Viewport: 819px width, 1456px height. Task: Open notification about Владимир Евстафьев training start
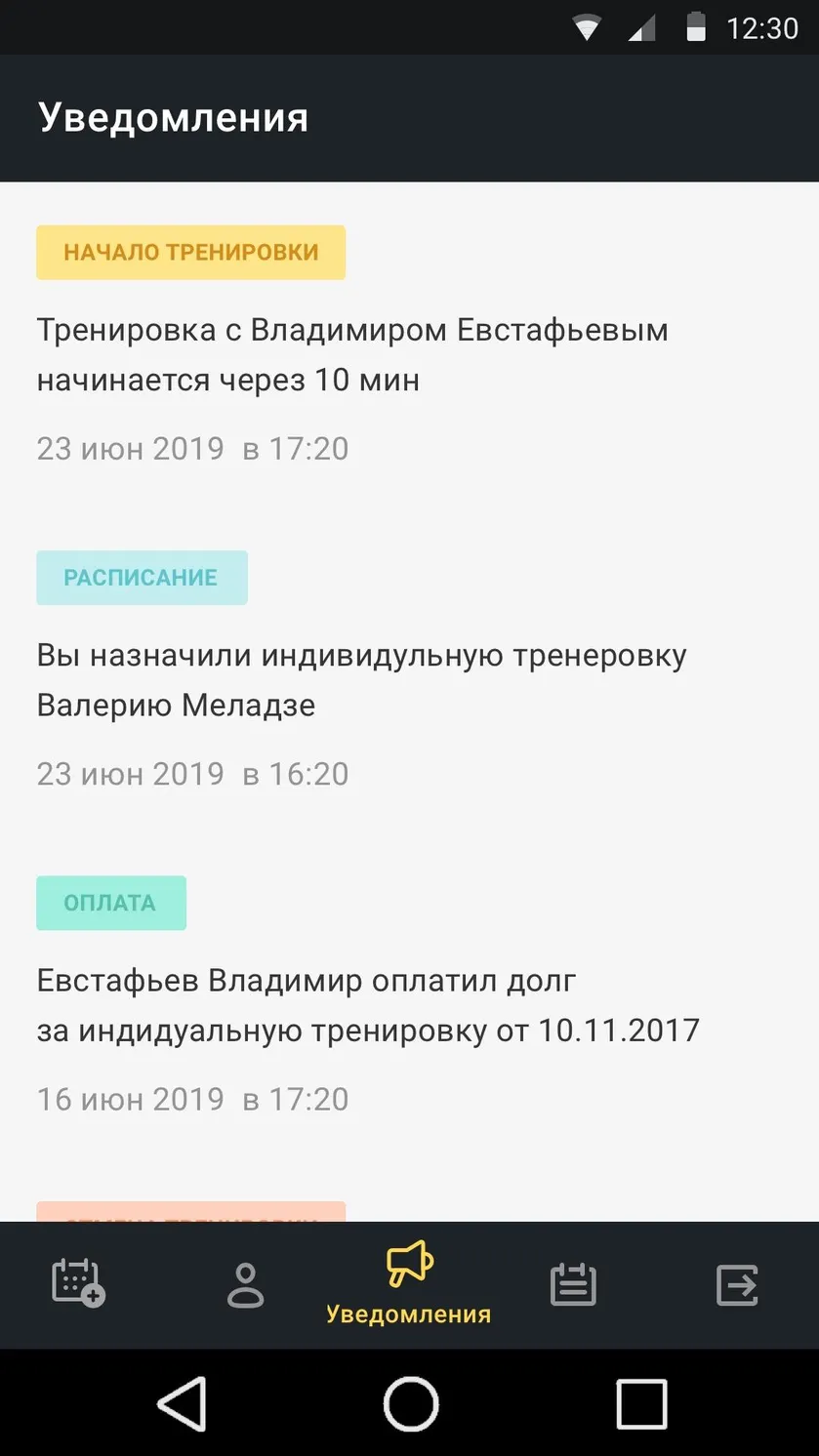pyautogui.click(x=409, y=345)
